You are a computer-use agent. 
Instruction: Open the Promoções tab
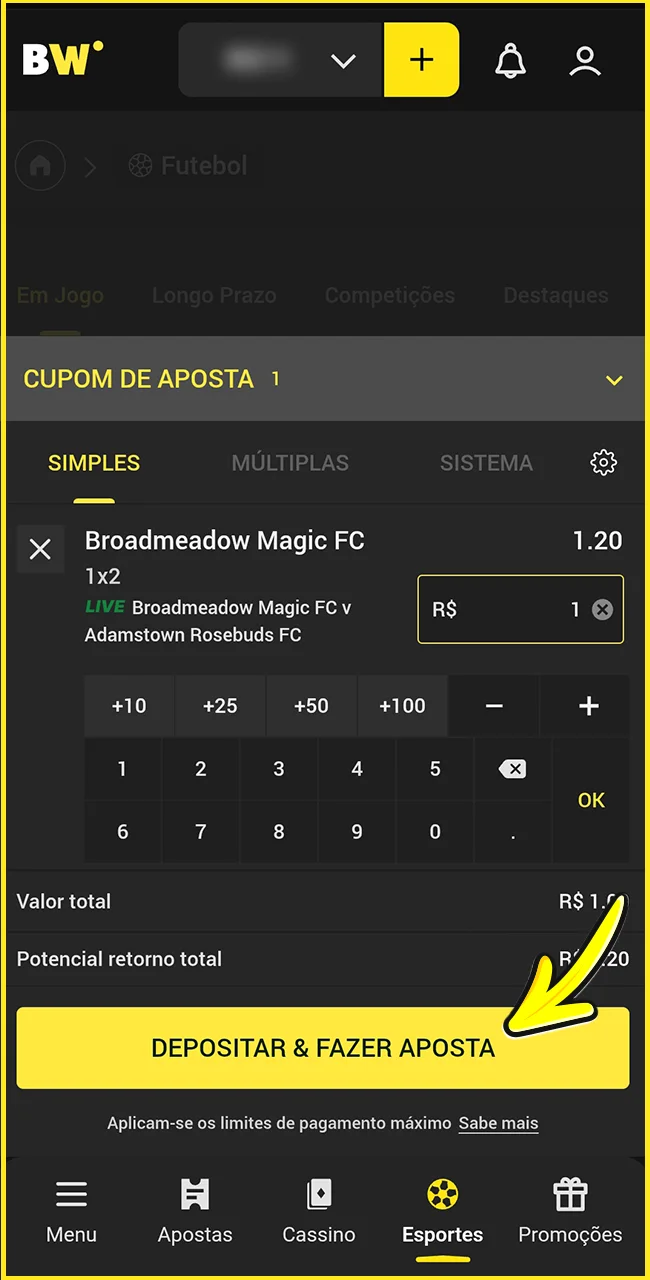pos(570,1212)
